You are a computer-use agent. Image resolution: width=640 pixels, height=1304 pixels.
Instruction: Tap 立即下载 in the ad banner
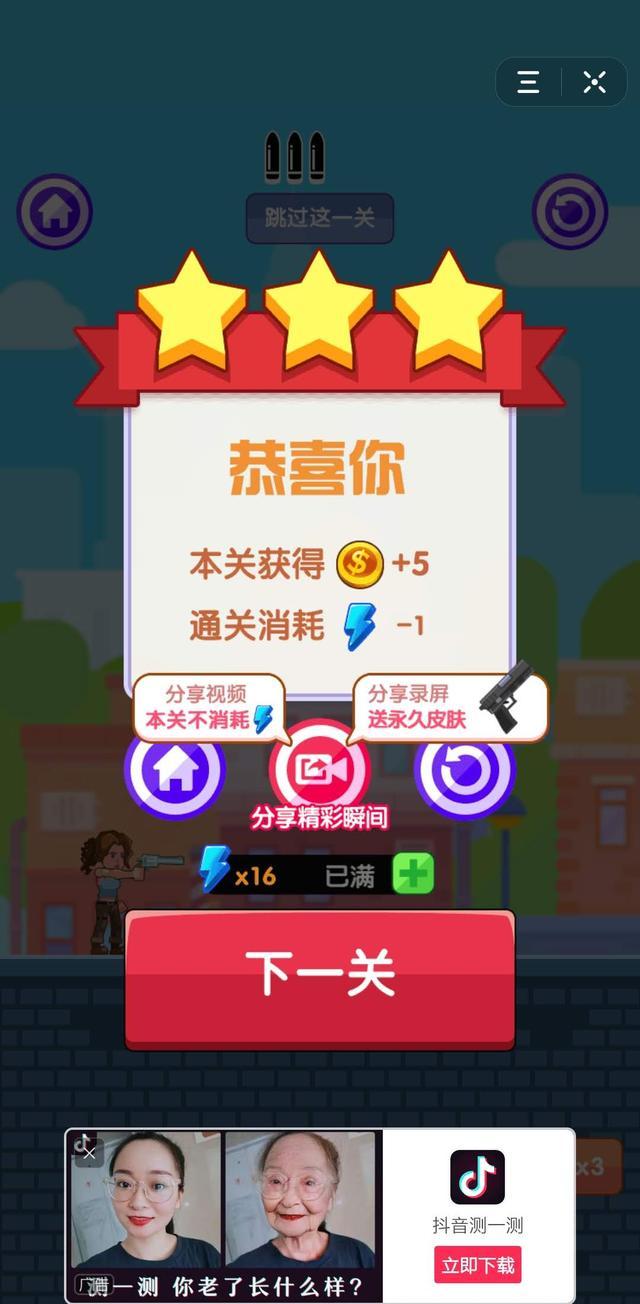click(x=478, y=1265)
